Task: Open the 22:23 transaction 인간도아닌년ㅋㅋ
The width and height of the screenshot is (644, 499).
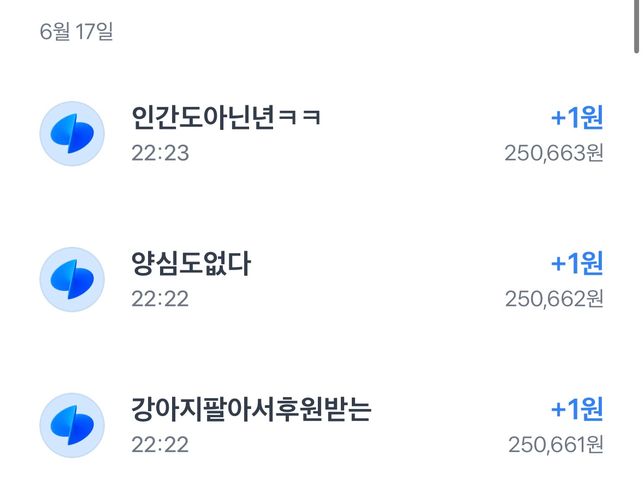Action: pyautogui.click(x=320, y=134)
